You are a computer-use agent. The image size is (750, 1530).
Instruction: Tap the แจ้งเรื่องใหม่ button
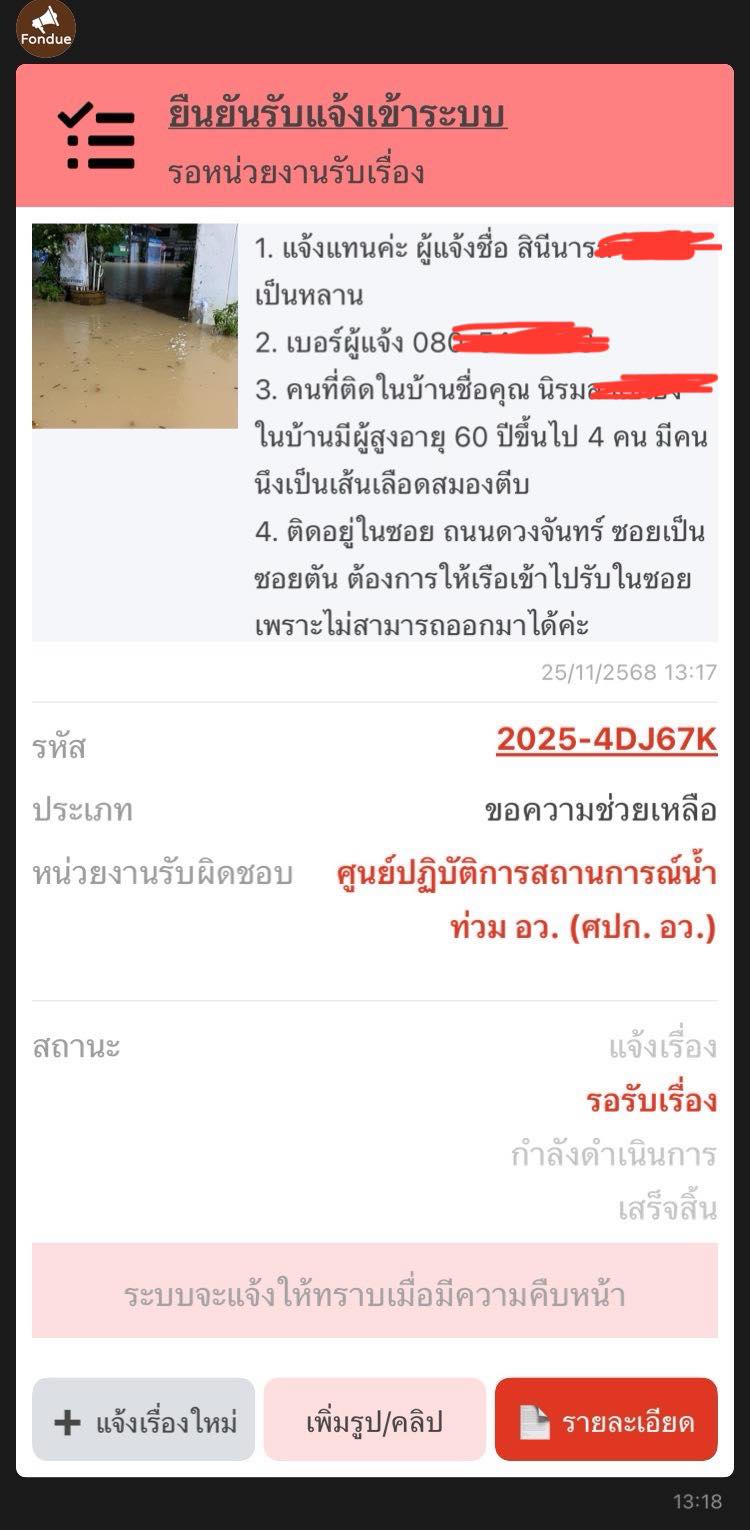pyautogui.click(x=143, y=1421)
